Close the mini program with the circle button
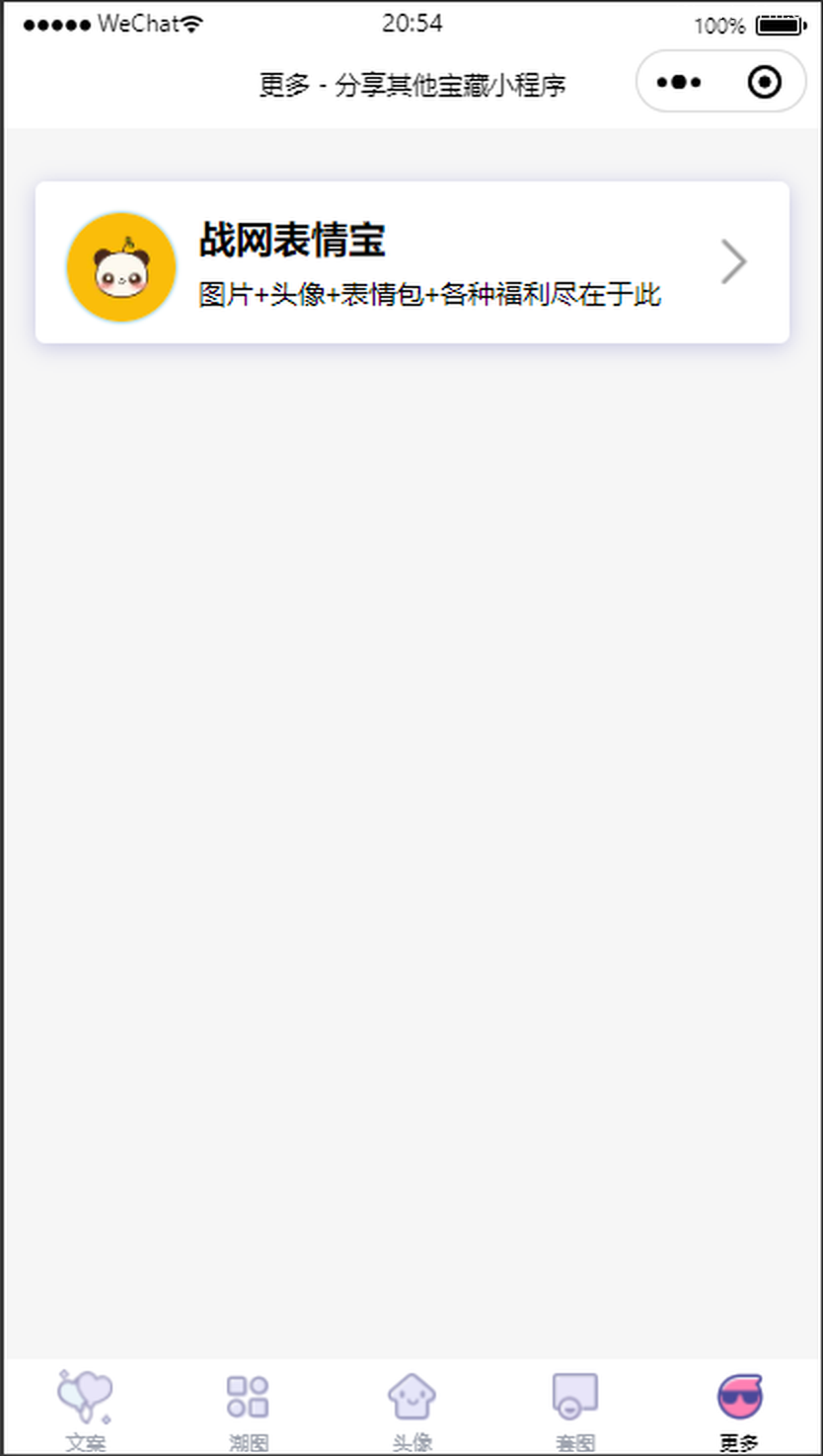823x1456 pixels. click(x=765, y=83)
